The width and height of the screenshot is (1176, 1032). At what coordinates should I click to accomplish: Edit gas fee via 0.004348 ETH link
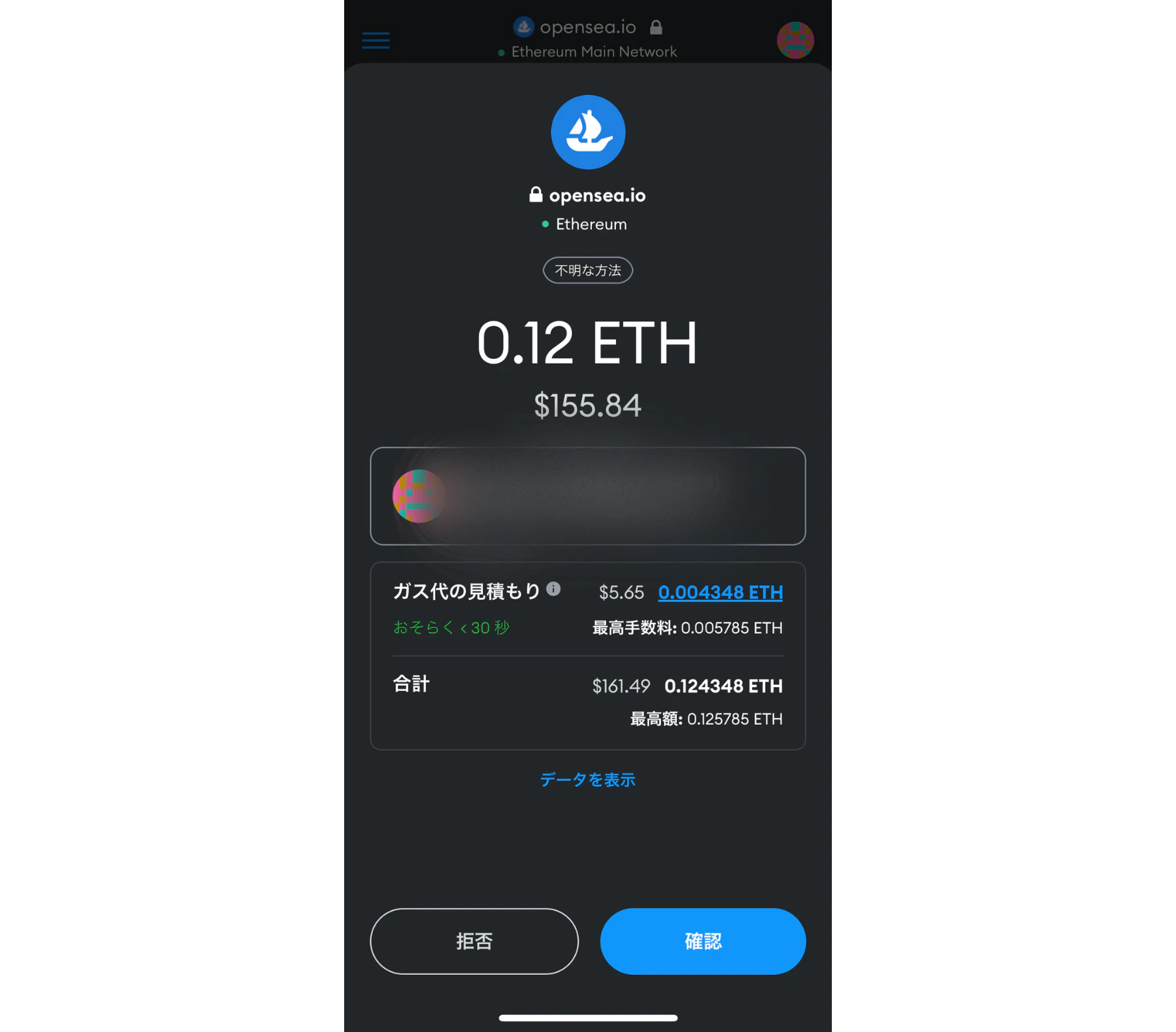(x=720, y=592)
